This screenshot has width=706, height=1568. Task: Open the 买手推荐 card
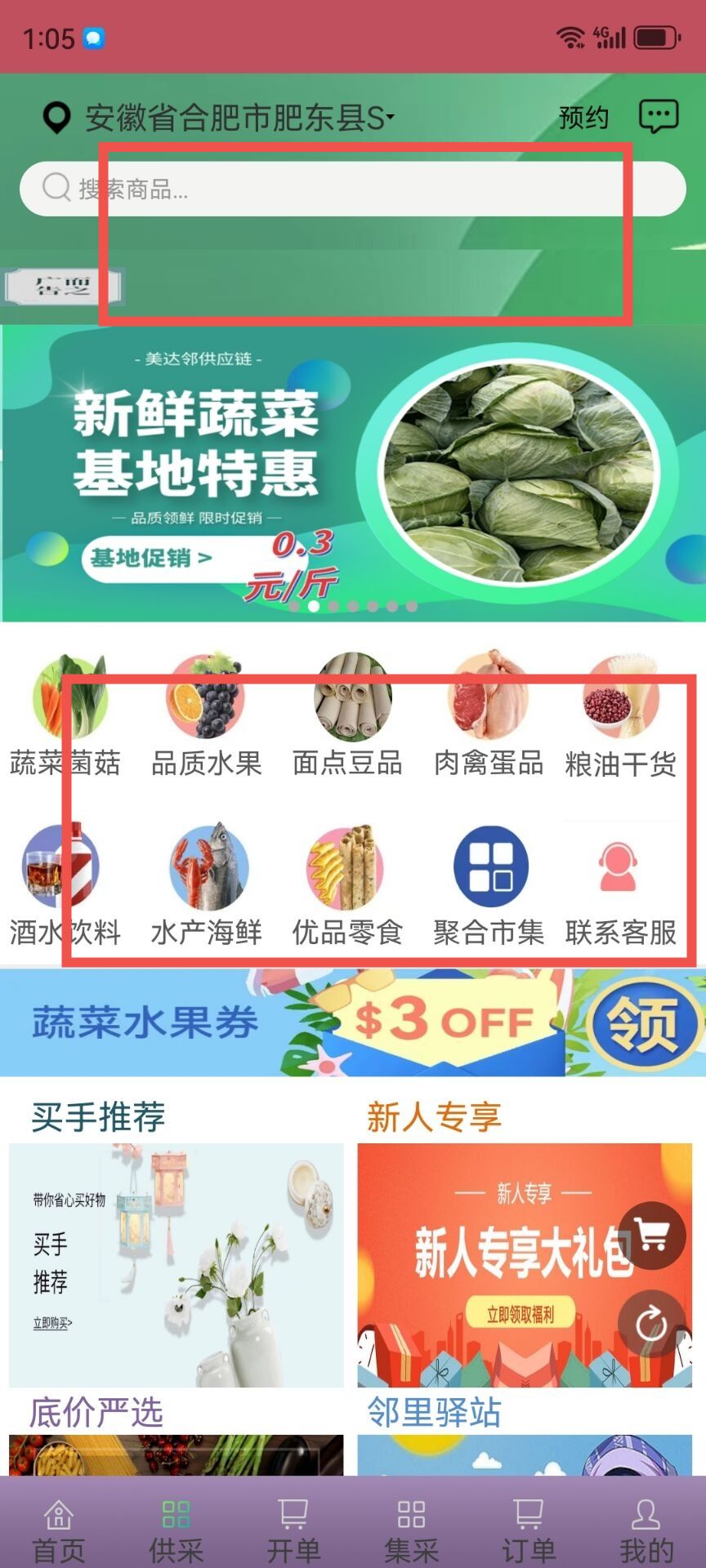tap(176, 1265)
